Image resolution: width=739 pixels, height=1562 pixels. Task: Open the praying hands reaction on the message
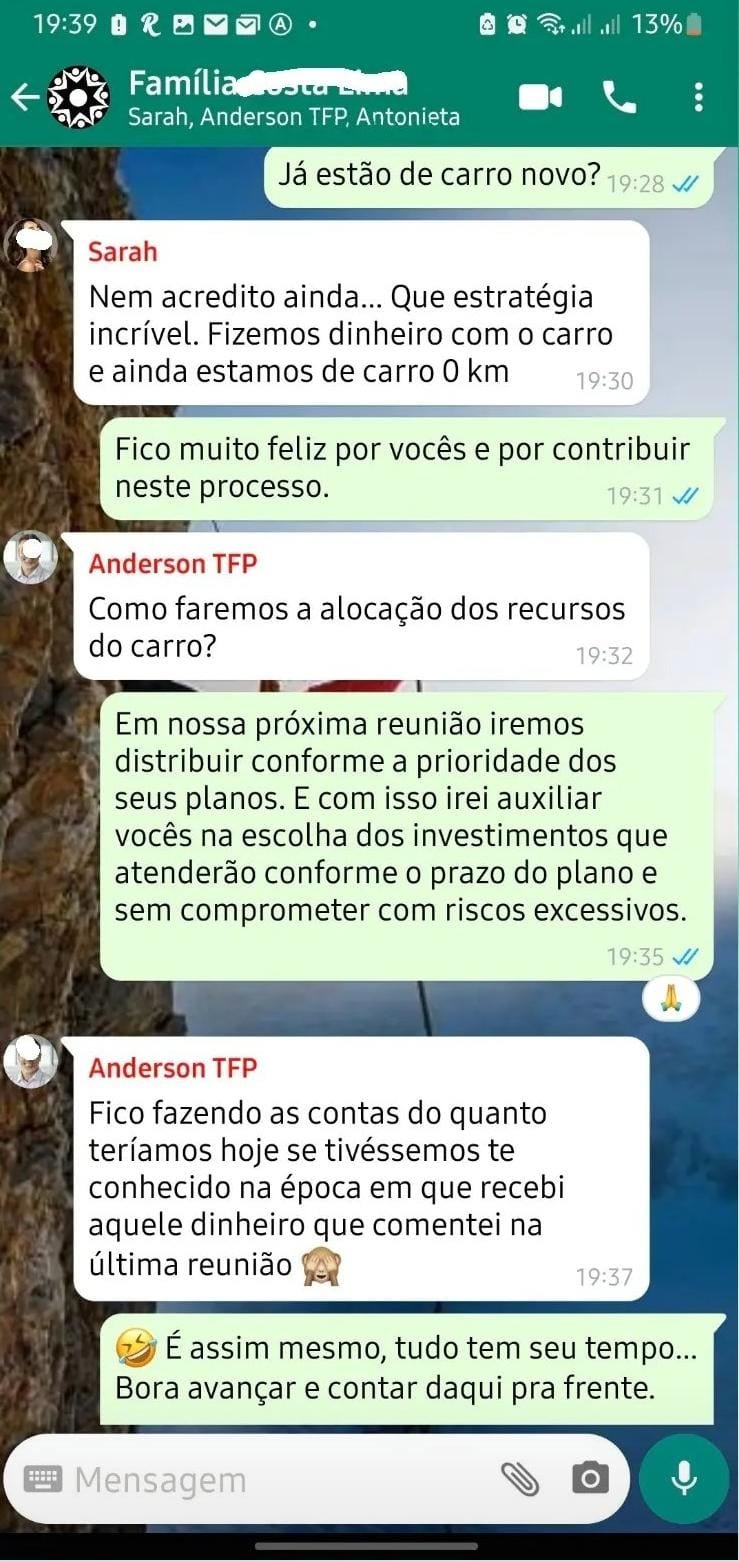tap(671, 999)
